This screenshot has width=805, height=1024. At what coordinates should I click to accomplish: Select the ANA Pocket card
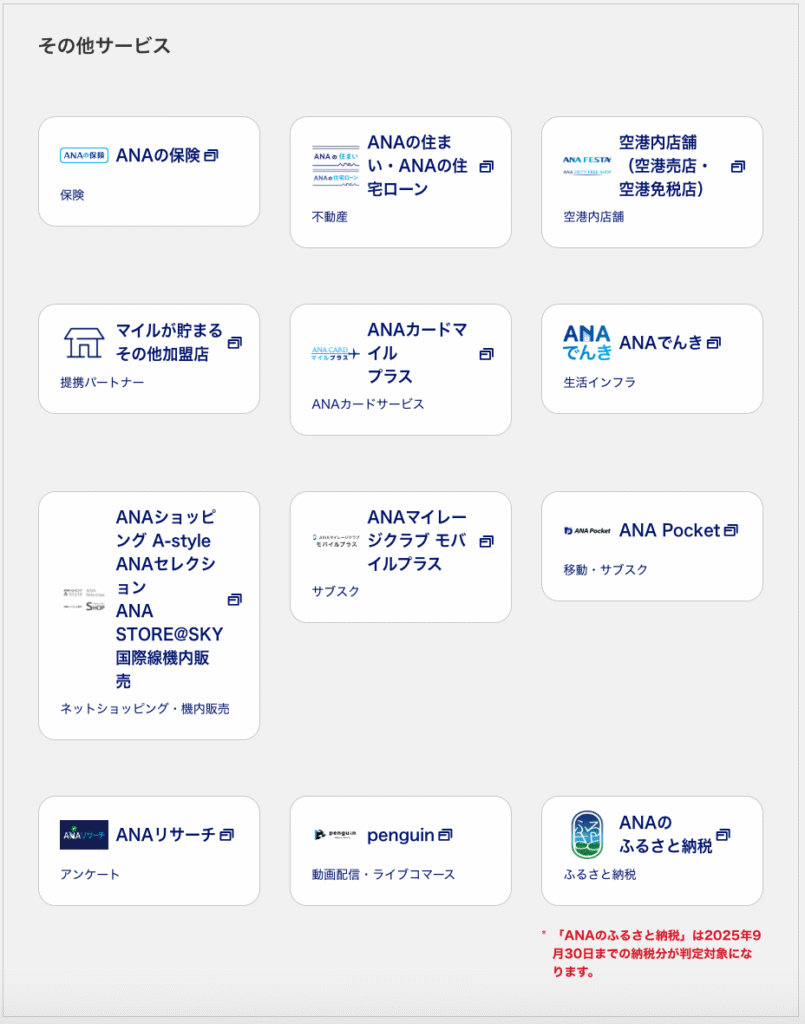tap(652, 545)
